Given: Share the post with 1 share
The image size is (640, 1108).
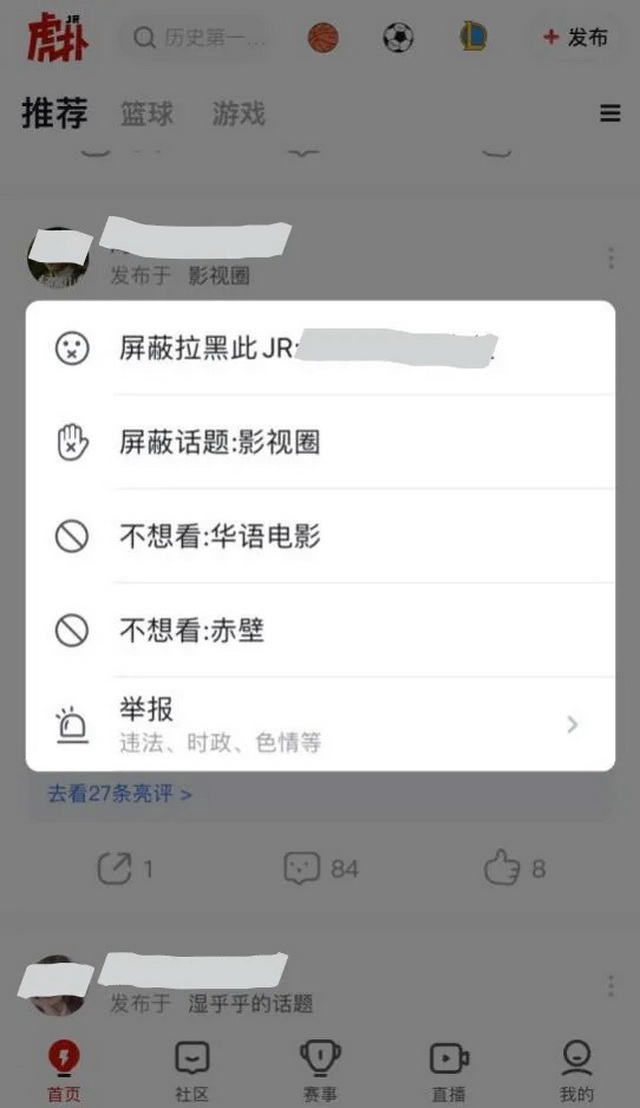Looking at the screenshot, I should 126,868.
